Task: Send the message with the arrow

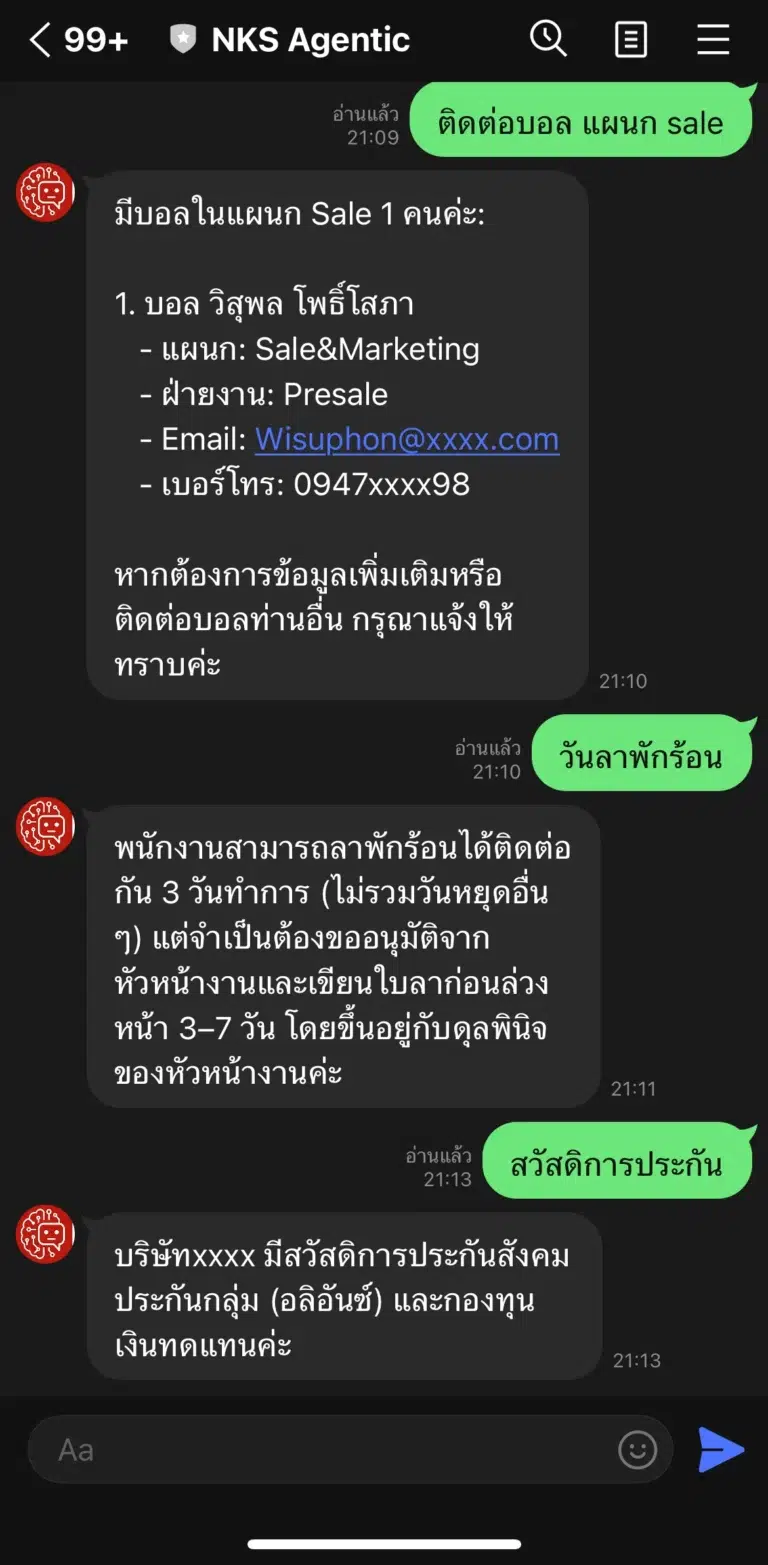Action: (720, 1450)
